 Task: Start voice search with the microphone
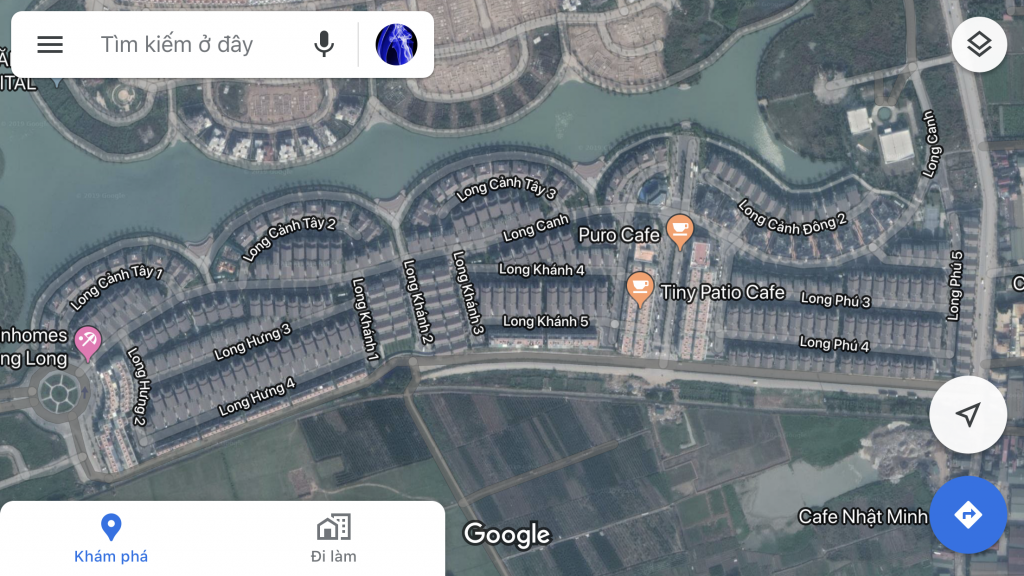[x=323, y=45]
